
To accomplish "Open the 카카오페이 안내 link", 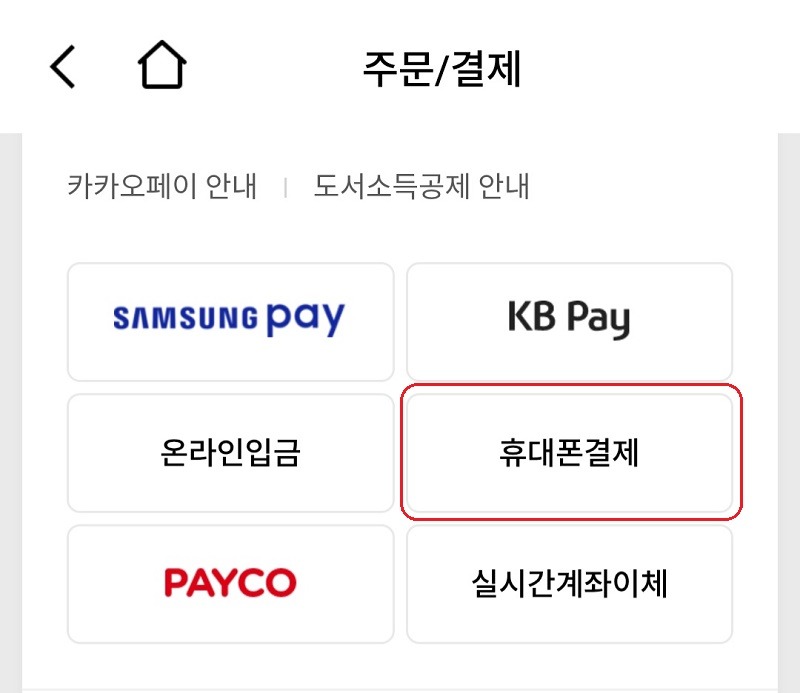I will [x=162, y=186].
